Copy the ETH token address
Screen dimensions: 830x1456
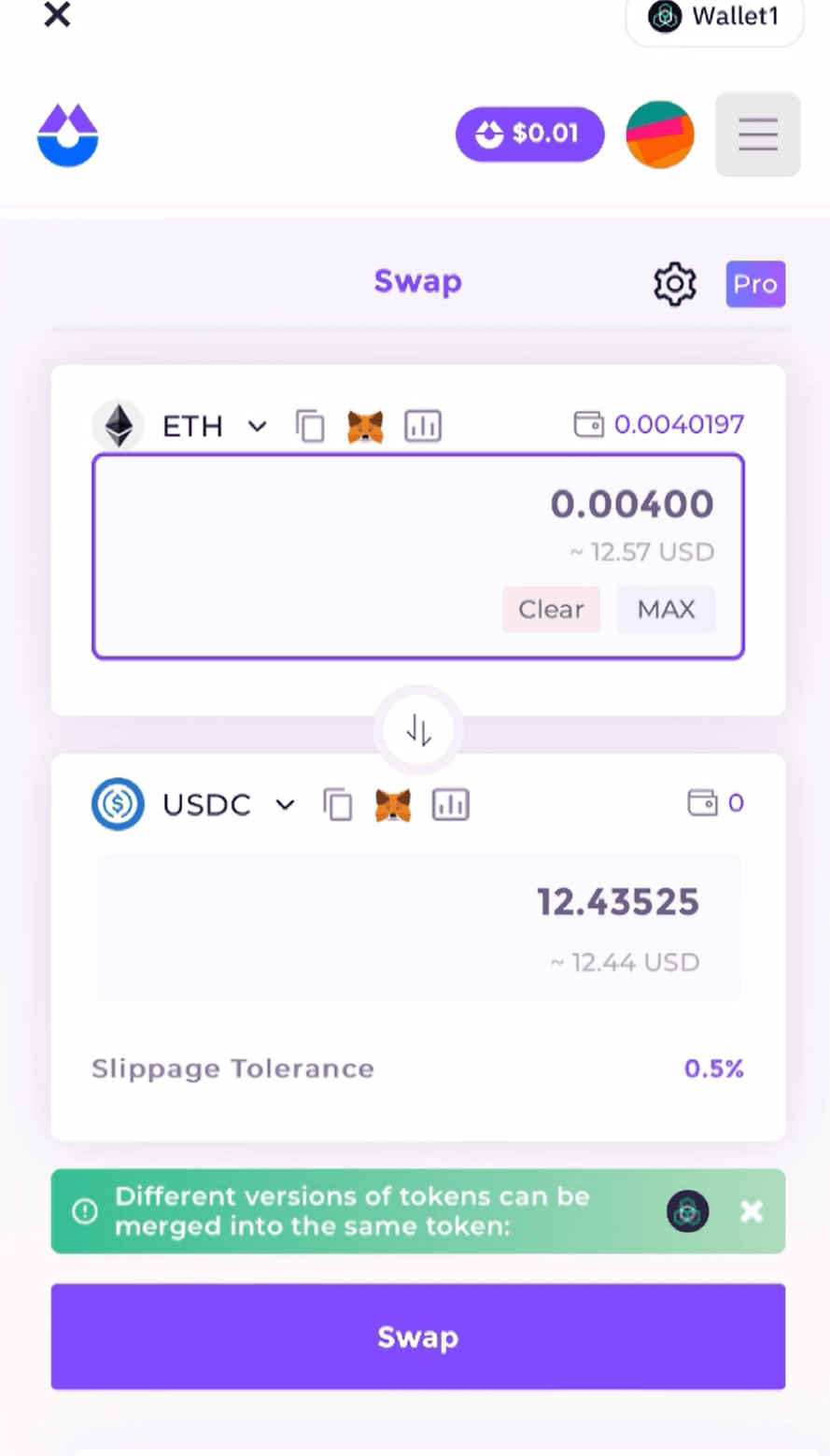[310, 426]
